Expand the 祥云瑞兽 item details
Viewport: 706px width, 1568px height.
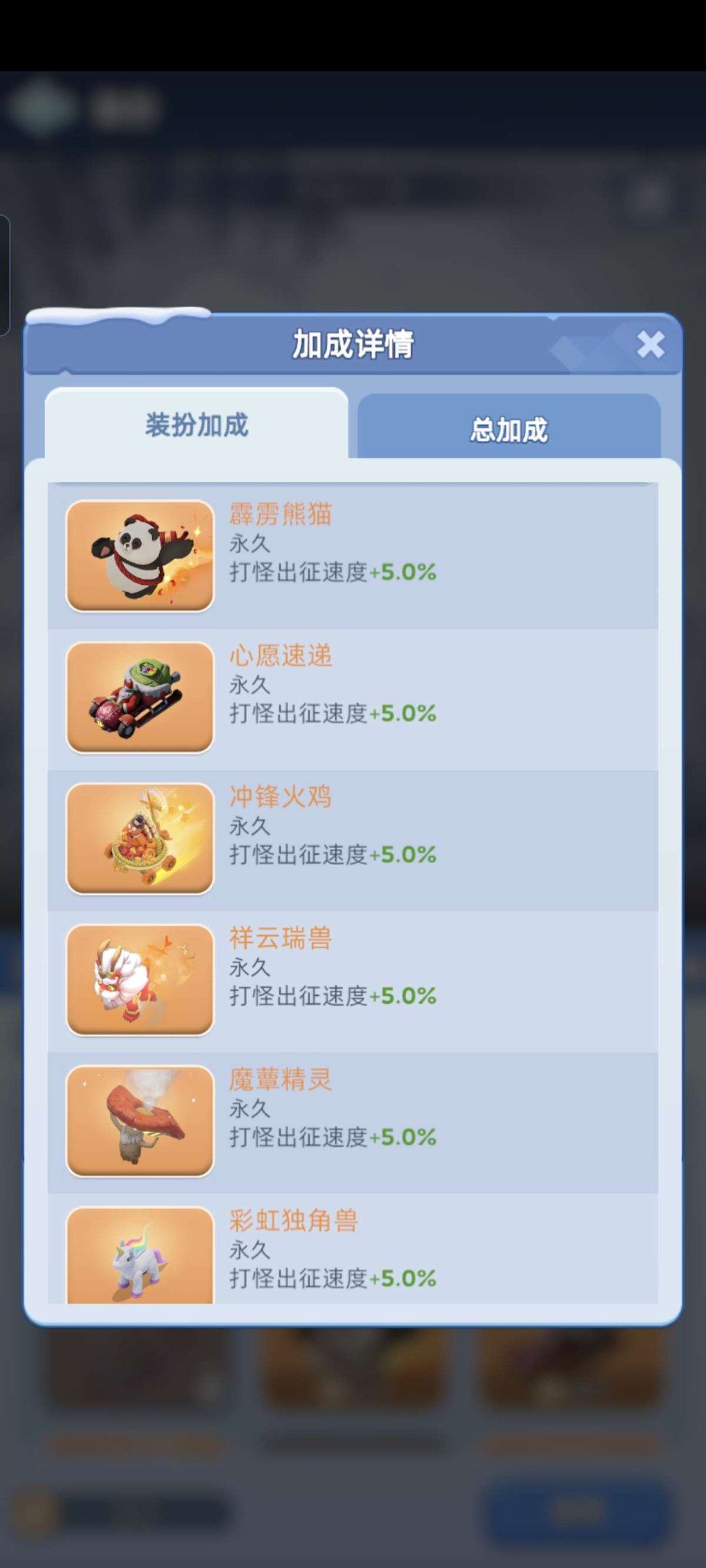pos(353,980)
